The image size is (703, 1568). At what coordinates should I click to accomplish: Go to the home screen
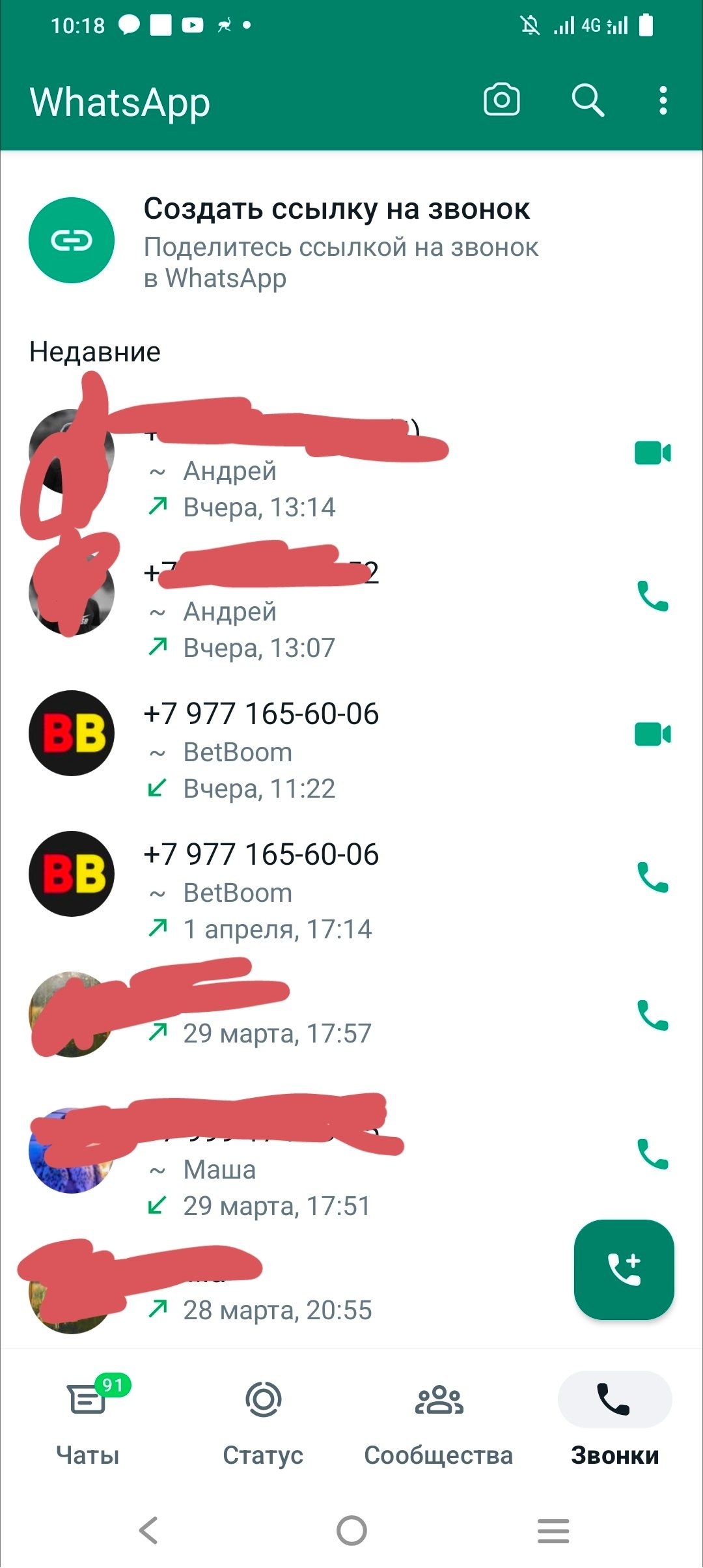351,1530
